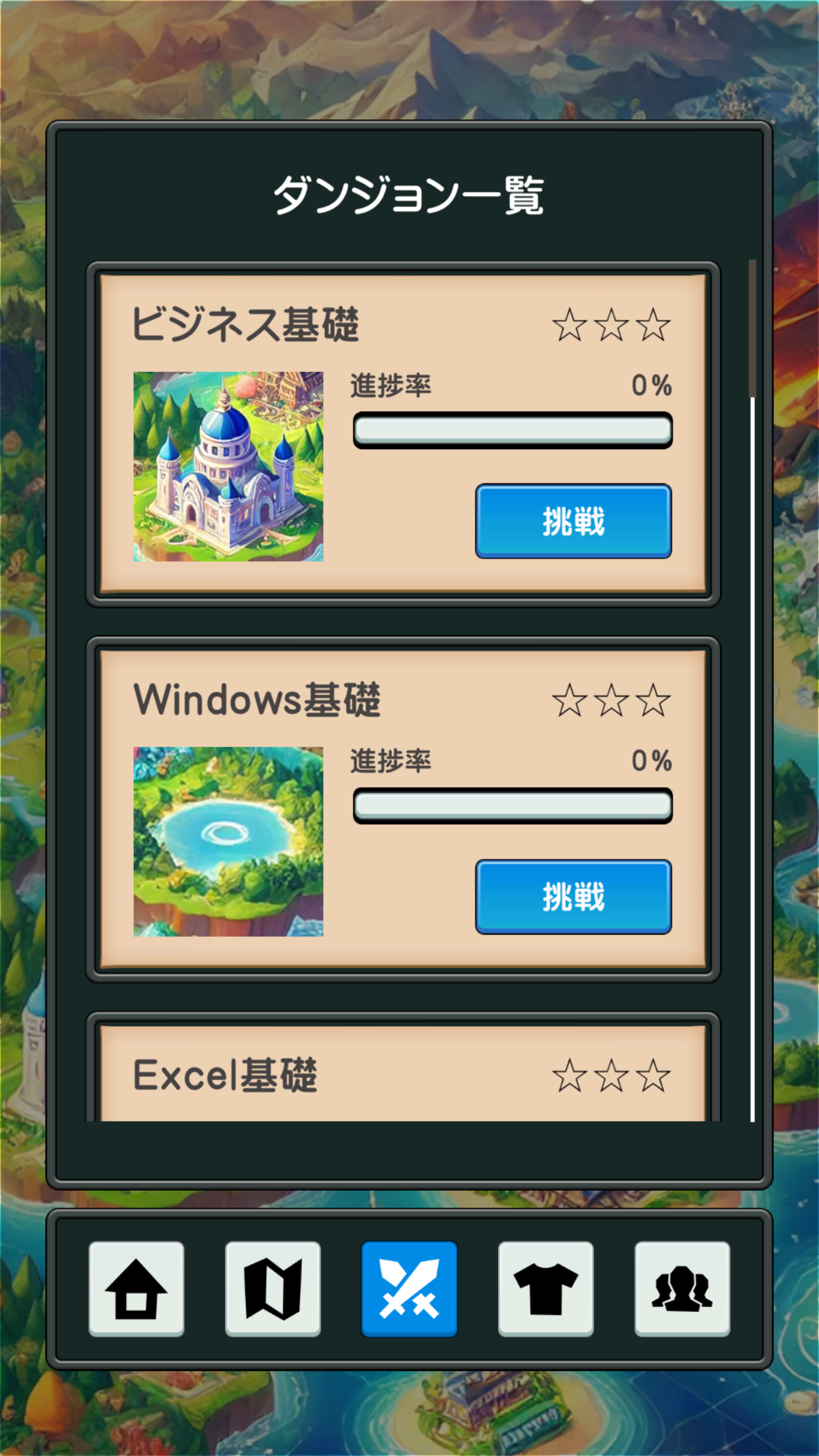Select the crossed swords battle tab
The width and height of the screenshot is (819, 1456).
(409, 1289)
